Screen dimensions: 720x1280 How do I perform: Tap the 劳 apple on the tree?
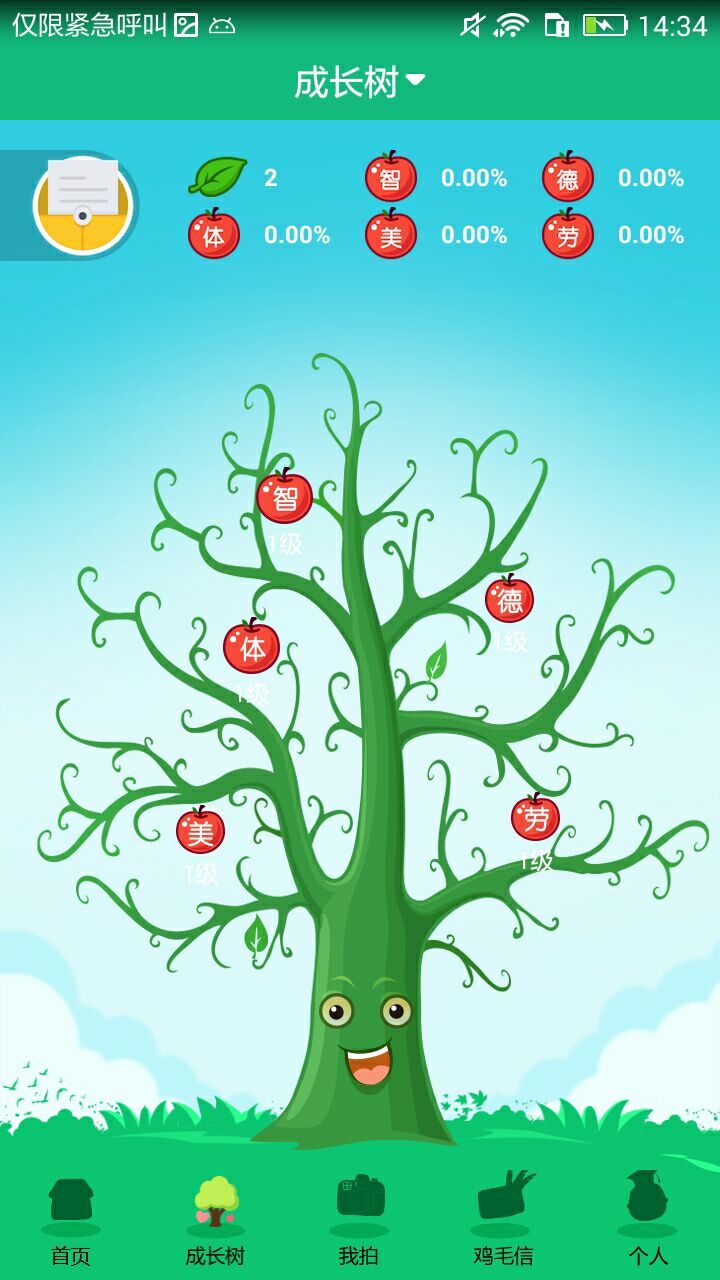click(536, 818)
